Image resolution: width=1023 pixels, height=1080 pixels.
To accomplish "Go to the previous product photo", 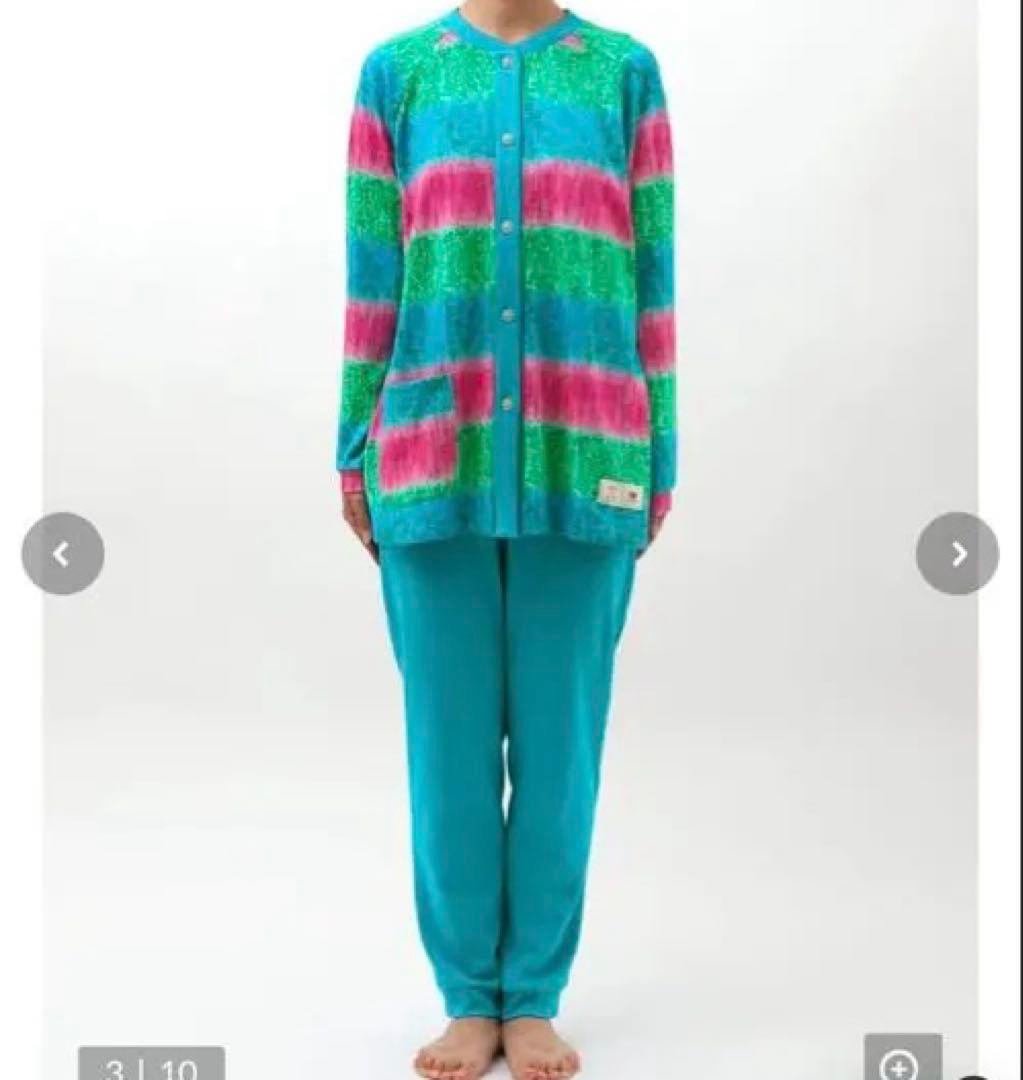I will coord(62,553).
